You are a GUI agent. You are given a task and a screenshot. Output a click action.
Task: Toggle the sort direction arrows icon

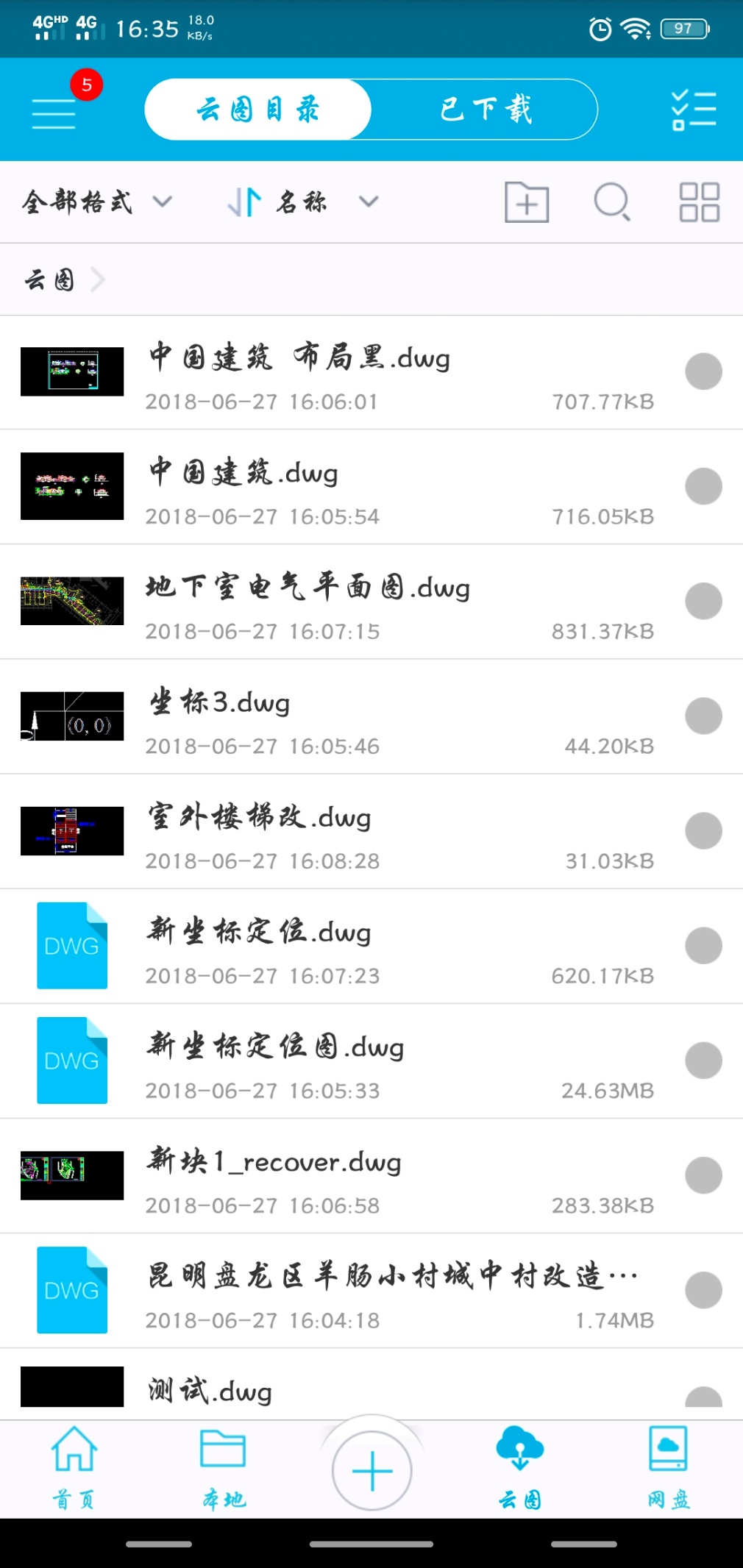click(243, 202)
